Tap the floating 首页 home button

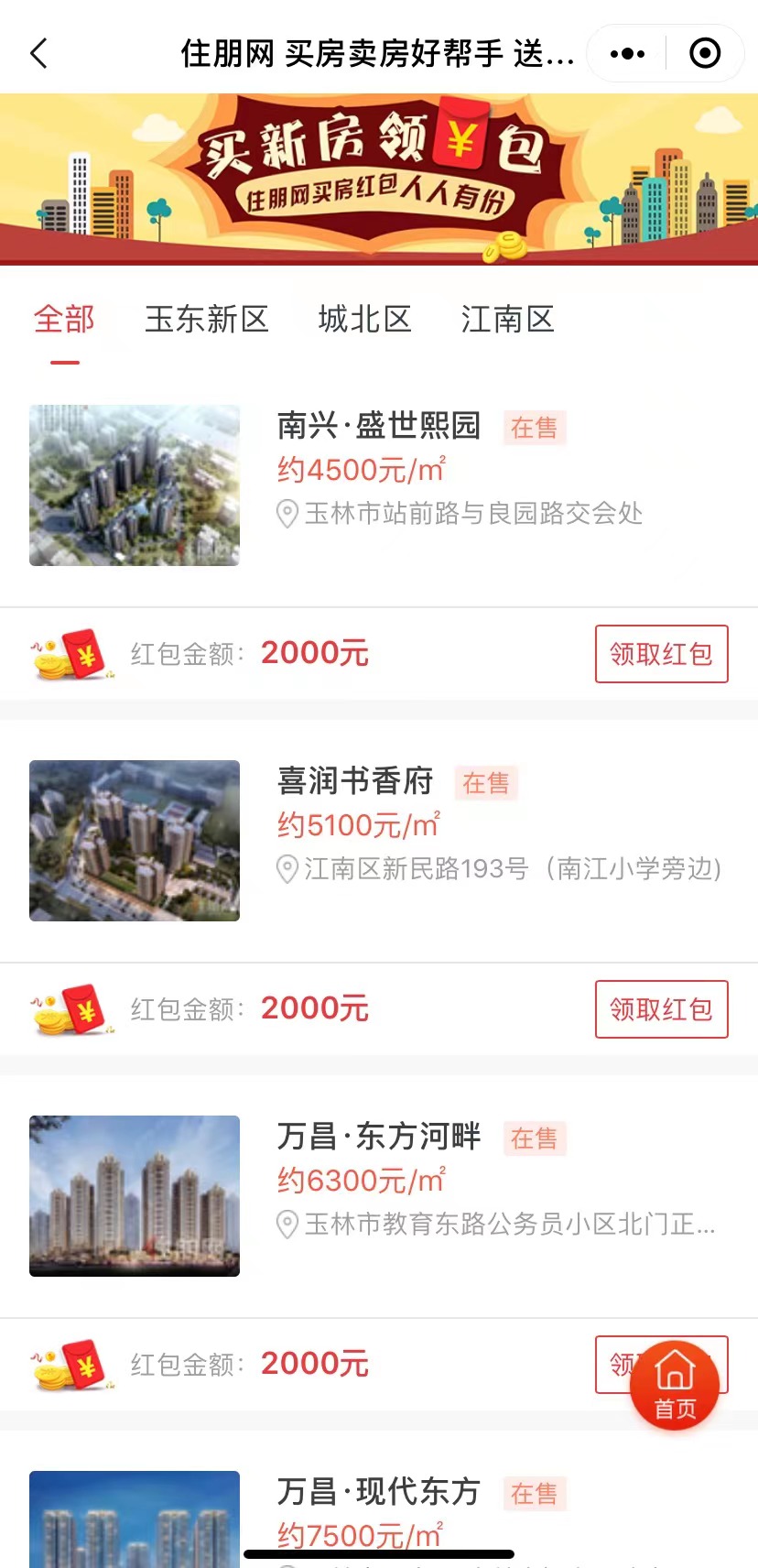[675, 1382]
